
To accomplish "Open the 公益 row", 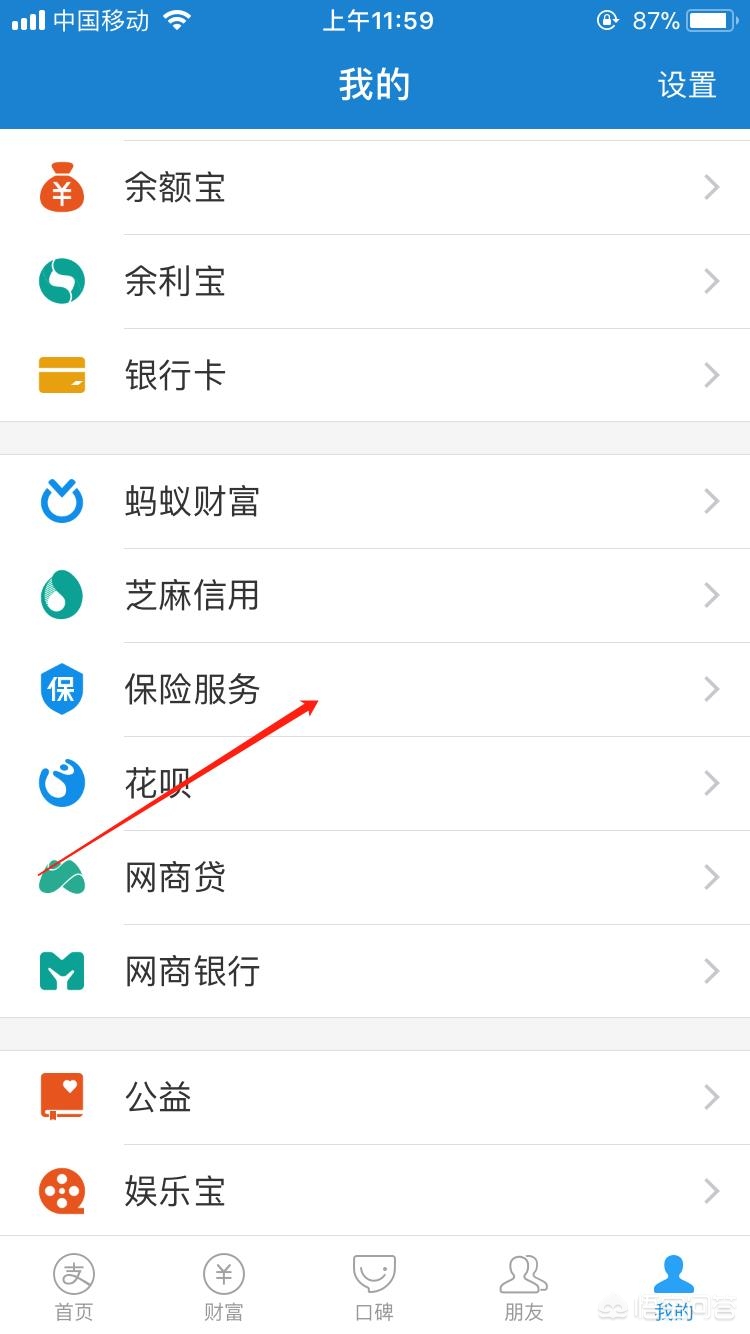I will [x=375, y=1097].
